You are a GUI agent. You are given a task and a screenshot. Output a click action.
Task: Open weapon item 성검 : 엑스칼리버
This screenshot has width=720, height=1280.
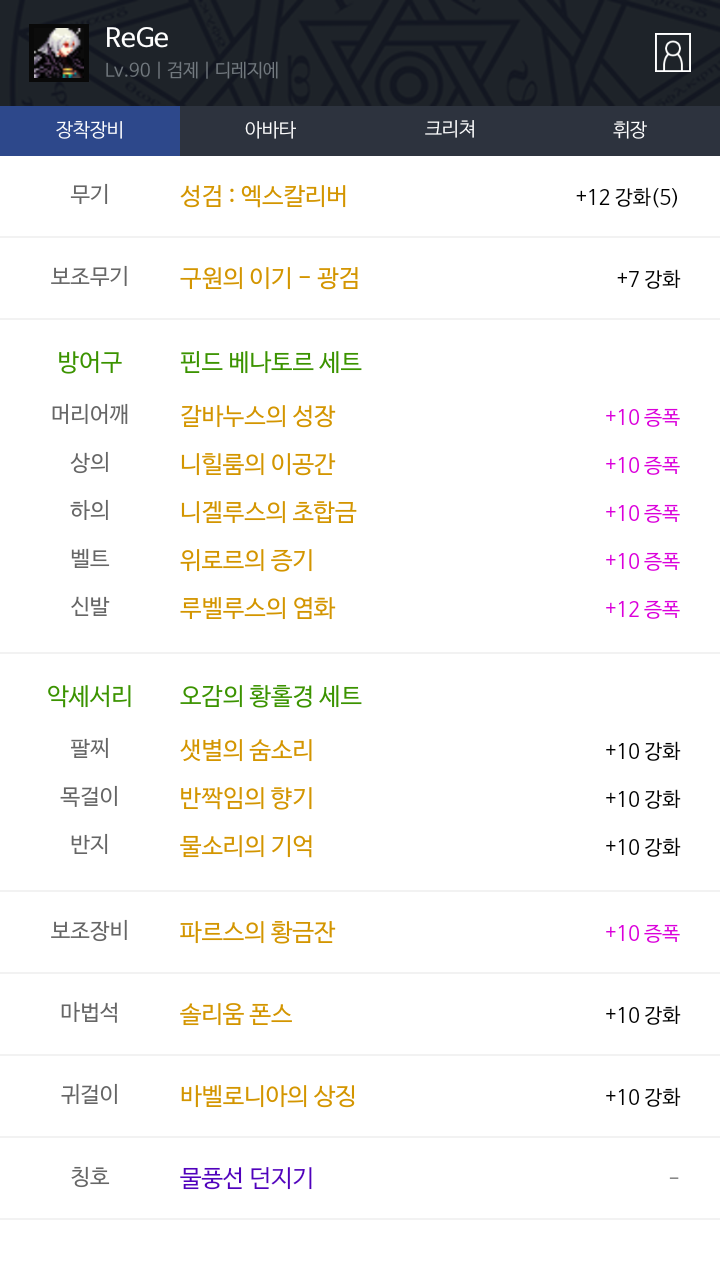click(263, 196)
